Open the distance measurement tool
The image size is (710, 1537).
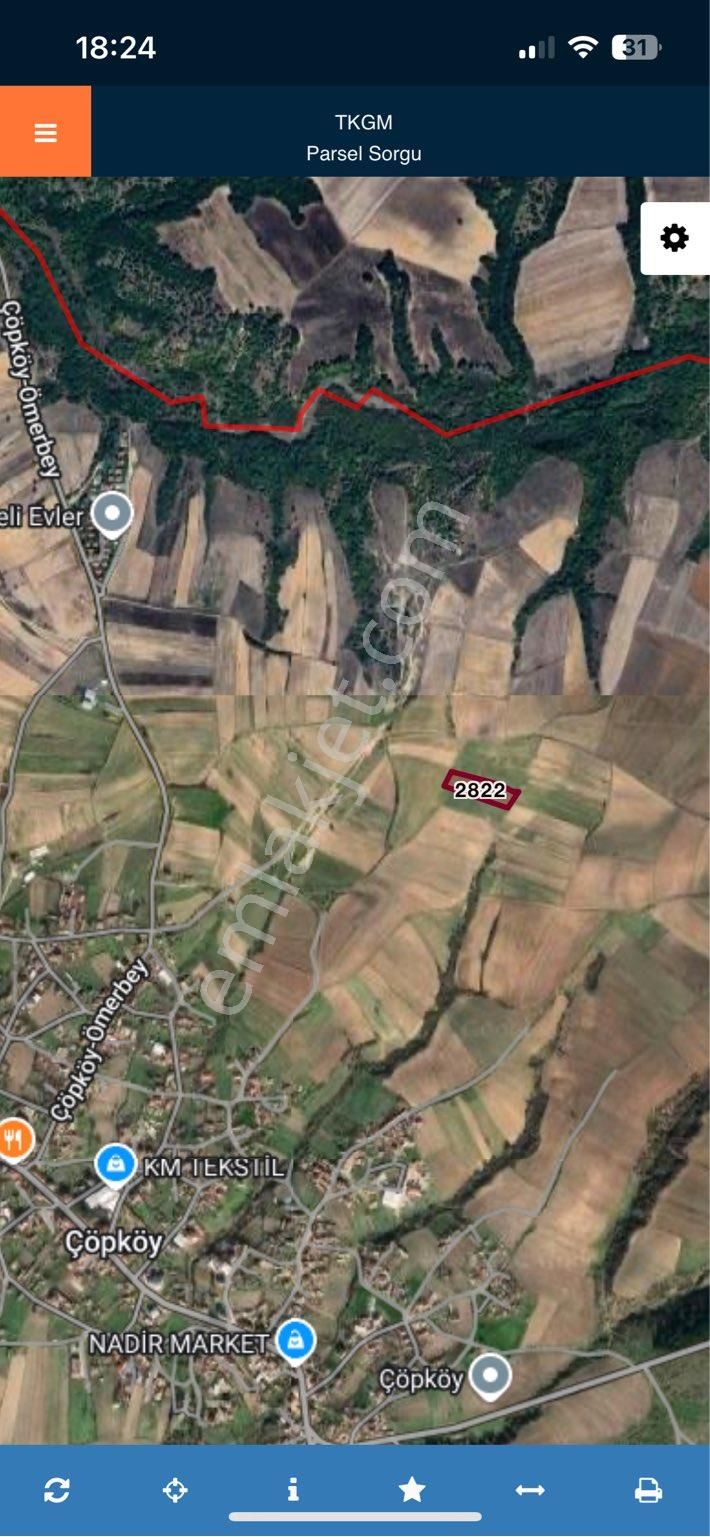(x=530, y=1490)
